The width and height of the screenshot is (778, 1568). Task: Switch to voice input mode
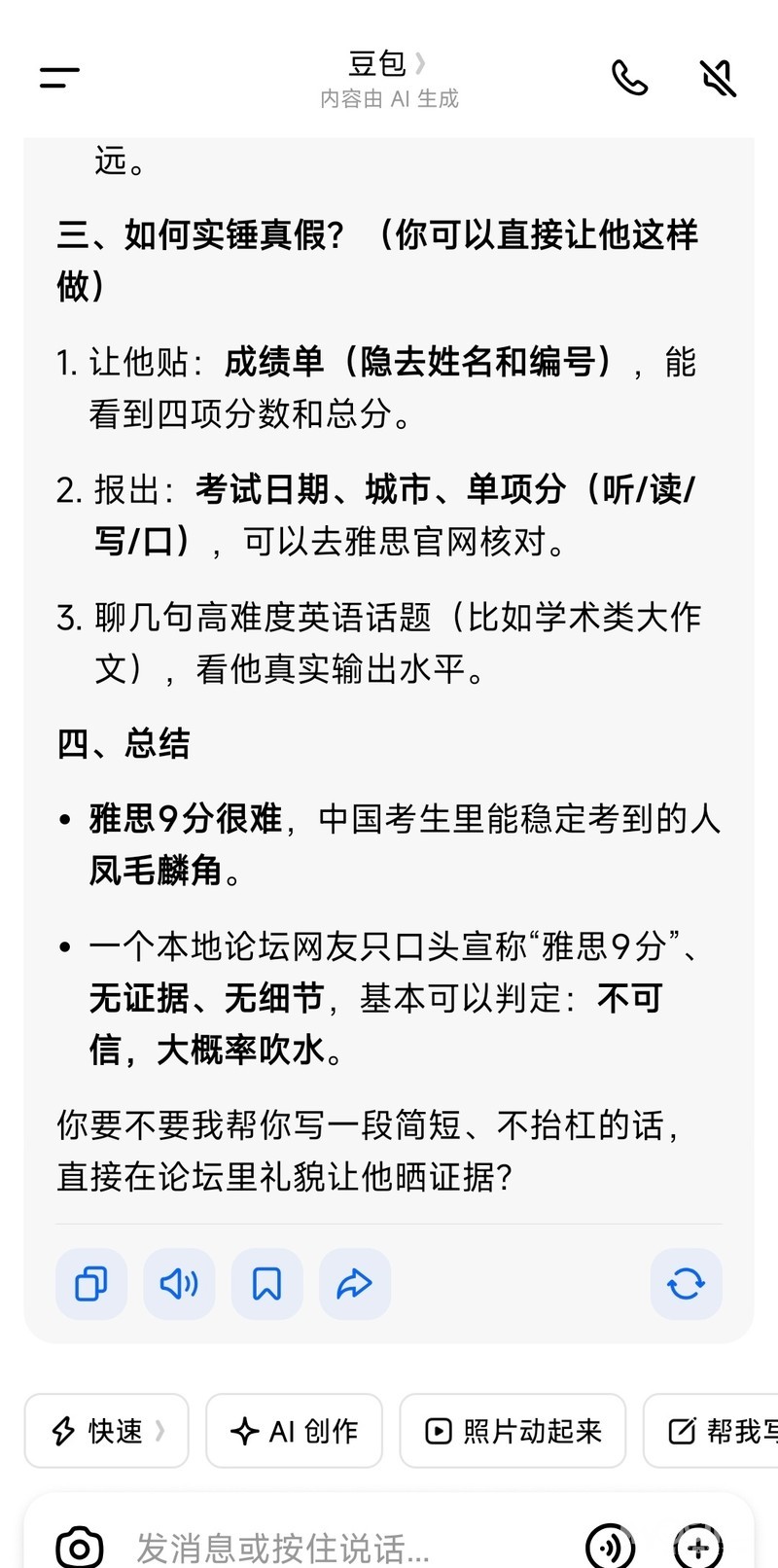pos(611,1547)
